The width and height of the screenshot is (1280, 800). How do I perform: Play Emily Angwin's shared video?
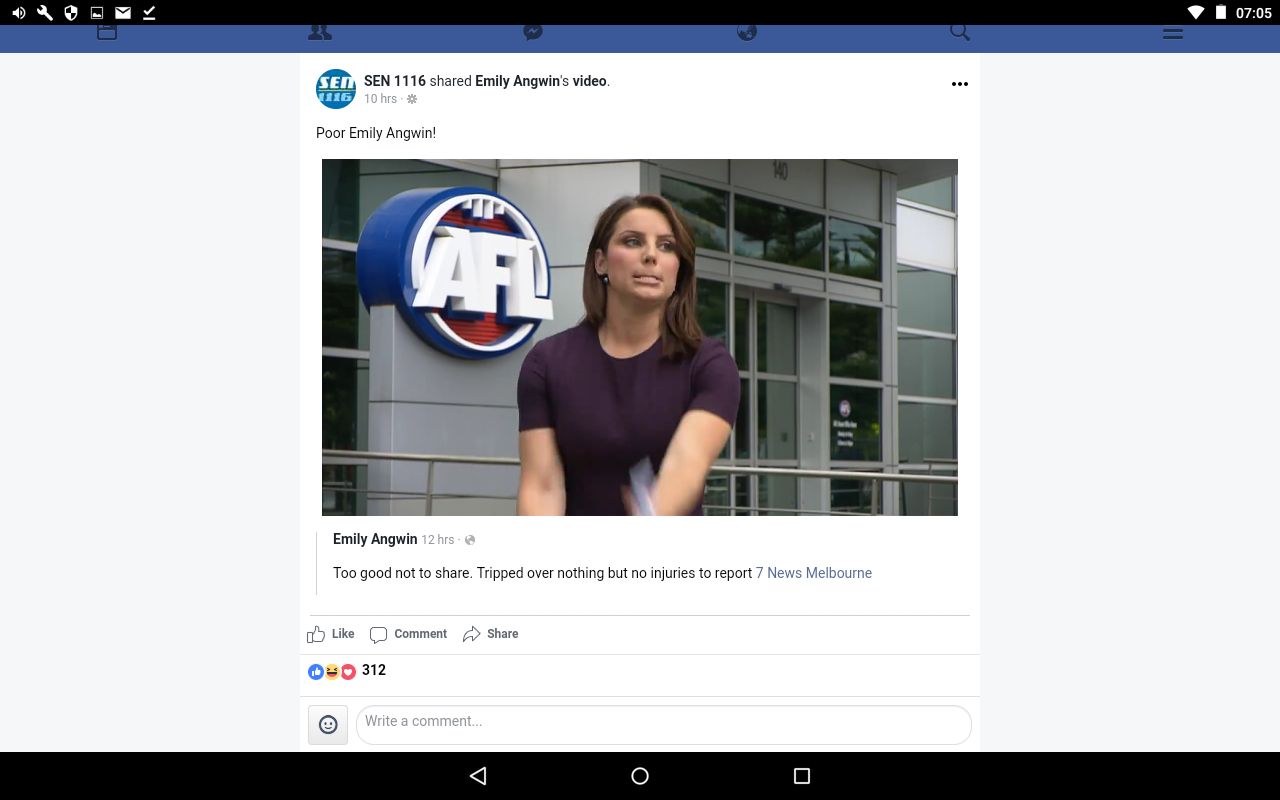[640, 337]
